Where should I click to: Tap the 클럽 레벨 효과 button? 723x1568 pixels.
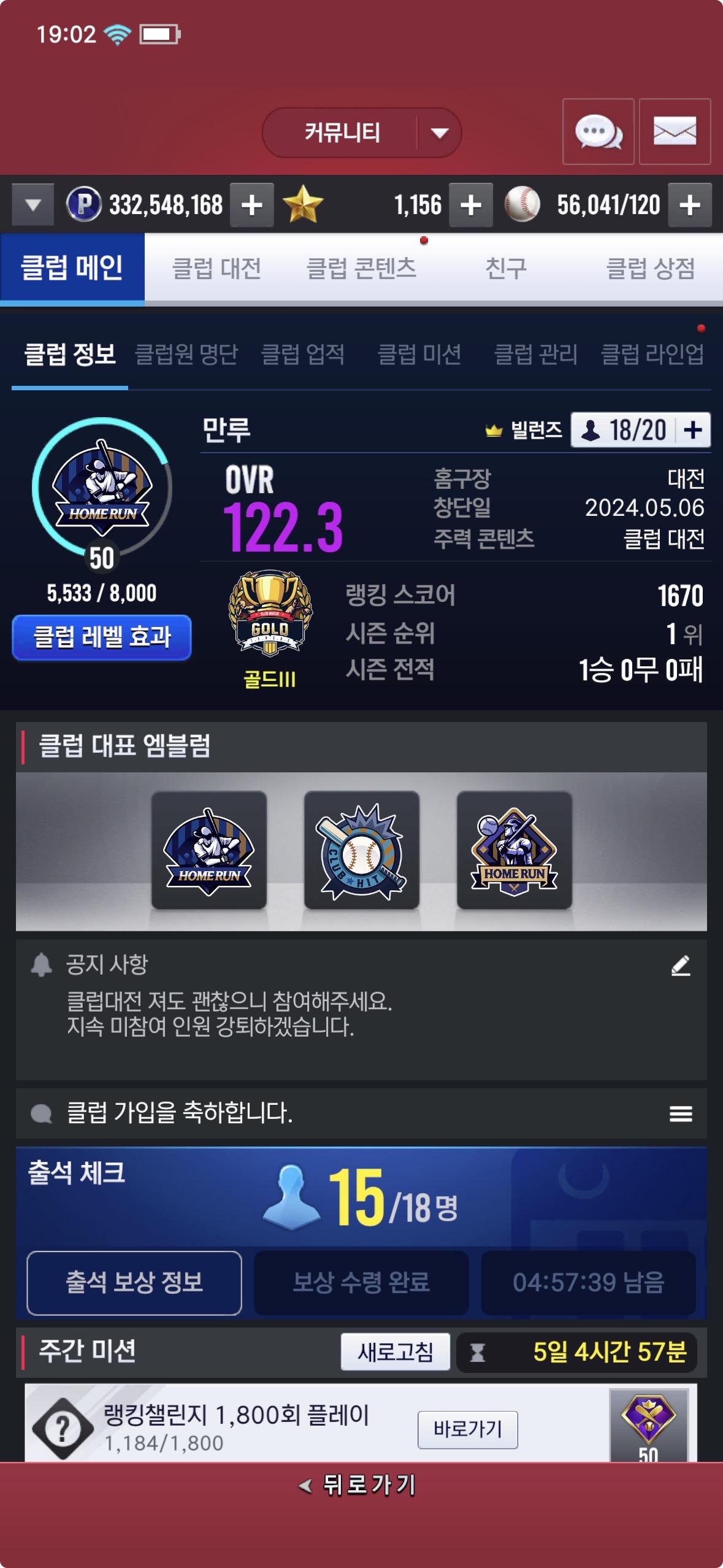[x=102, y=637]
